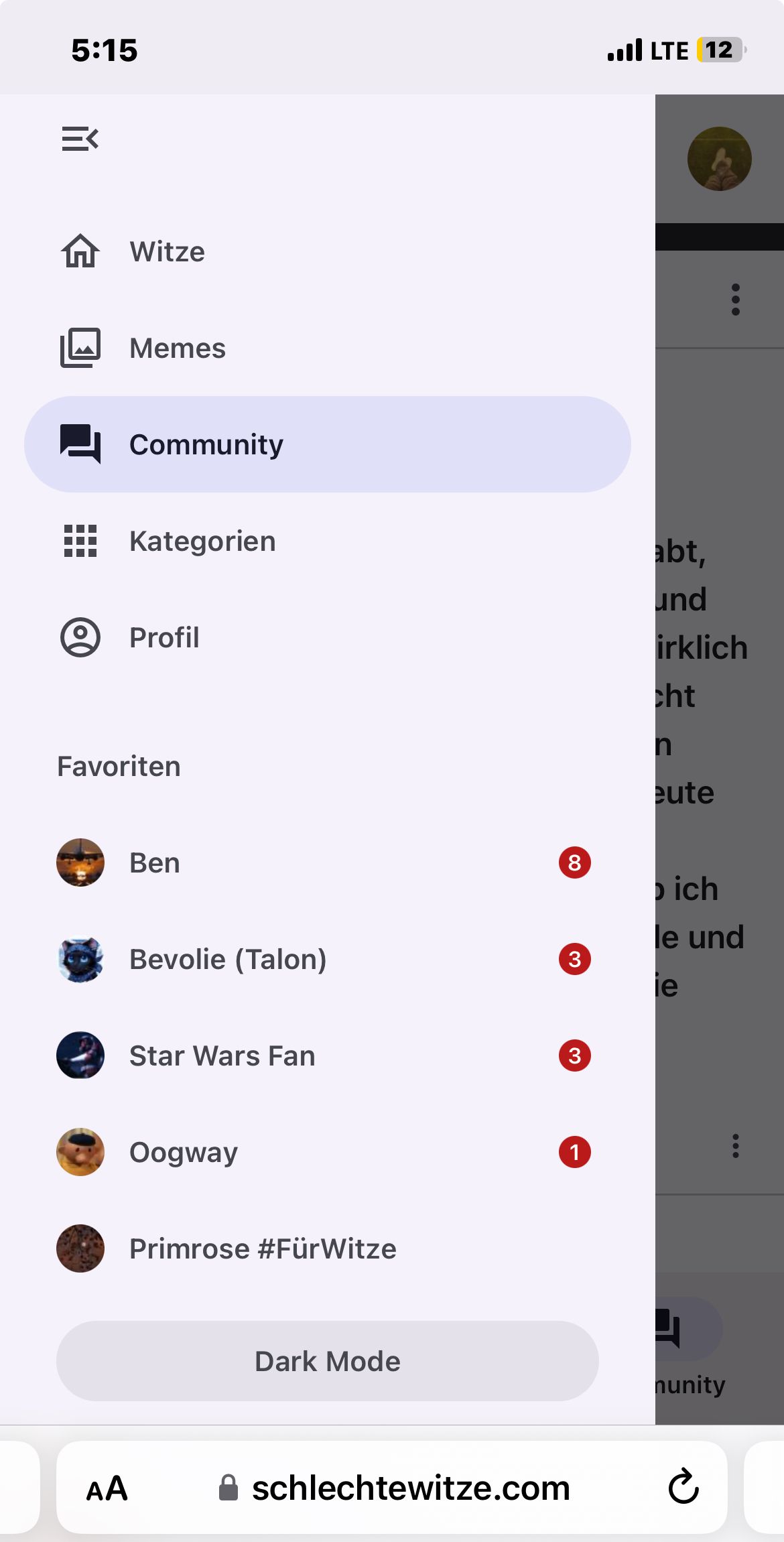Open favorite user Ben
The height and width of the screenshot is (1542, 784).
point(155,863)
